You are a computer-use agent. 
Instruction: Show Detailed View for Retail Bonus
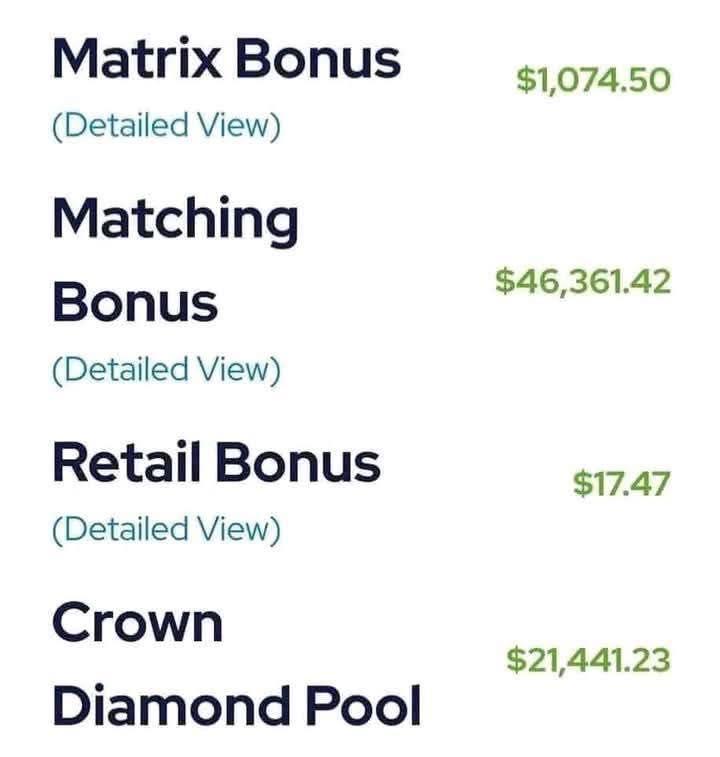click(x=166, y=528)
